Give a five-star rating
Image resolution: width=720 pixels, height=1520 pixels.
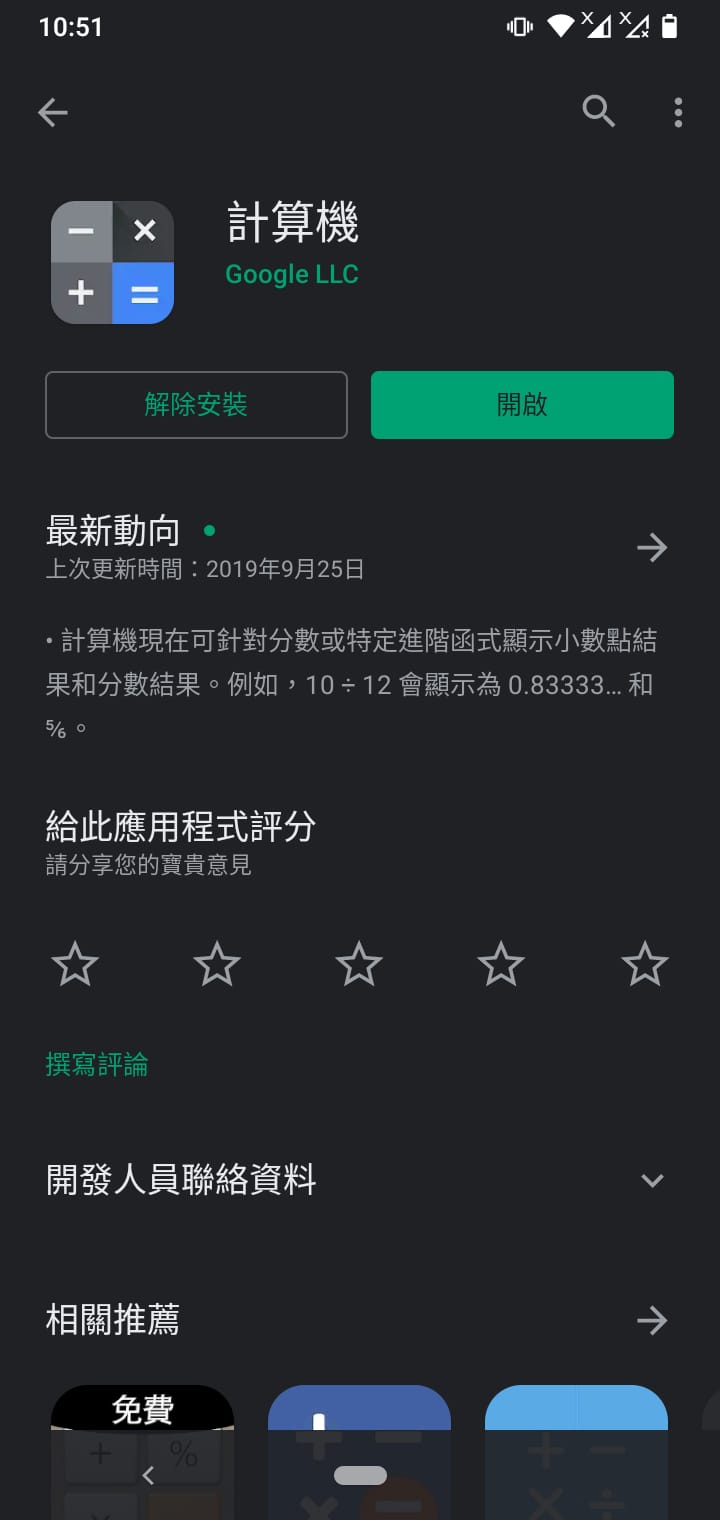[644, 963]
